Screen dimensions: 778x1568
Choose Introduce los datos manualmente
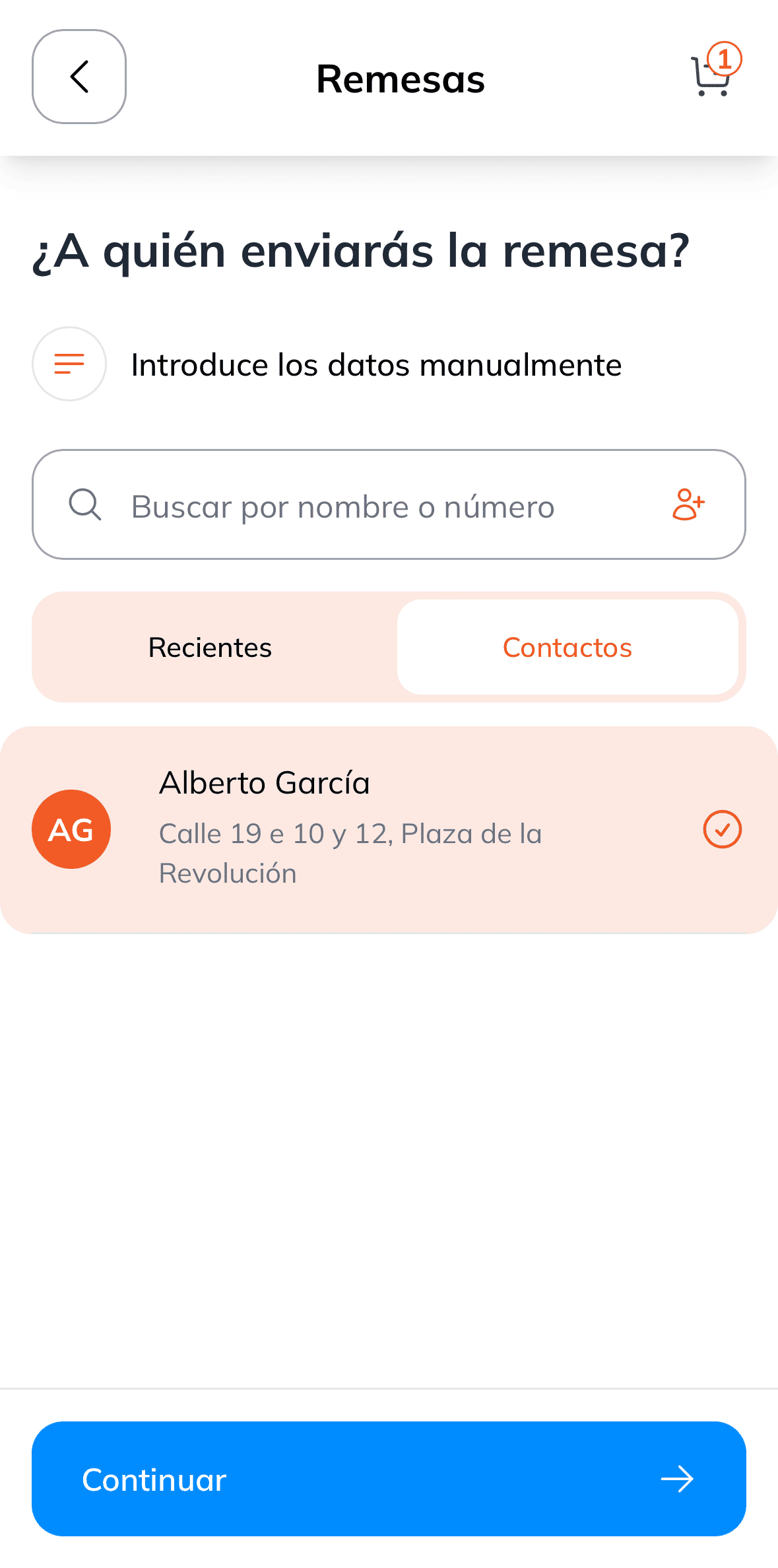(x=375, y=363)
